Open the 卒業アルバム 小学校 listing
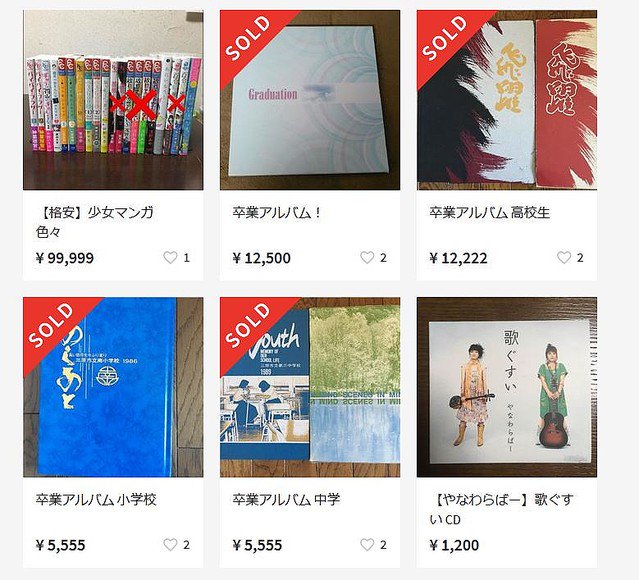Image resolution: width=639 pixels, height=580 pixels. click(x=113, y=387)
